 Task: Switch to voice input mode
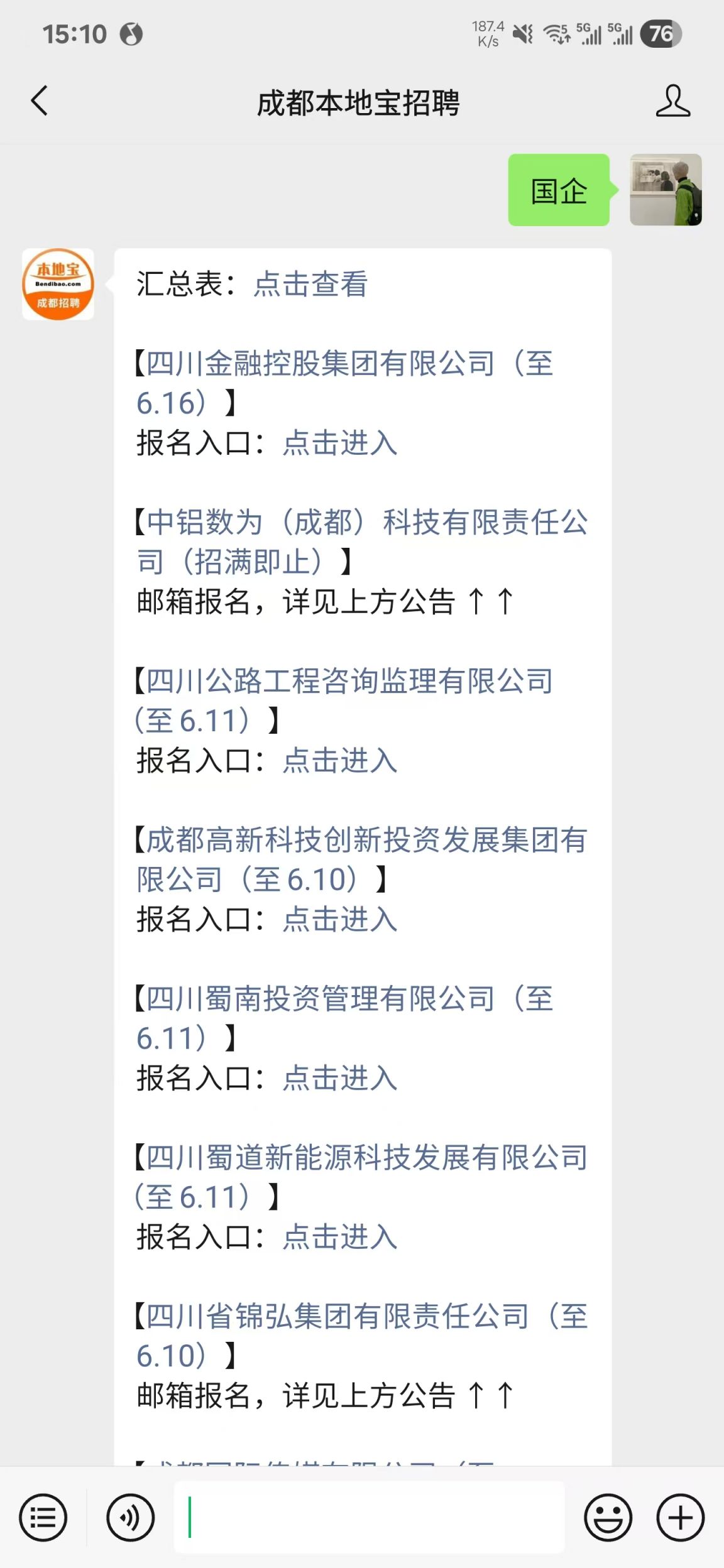pos(130,1518)
